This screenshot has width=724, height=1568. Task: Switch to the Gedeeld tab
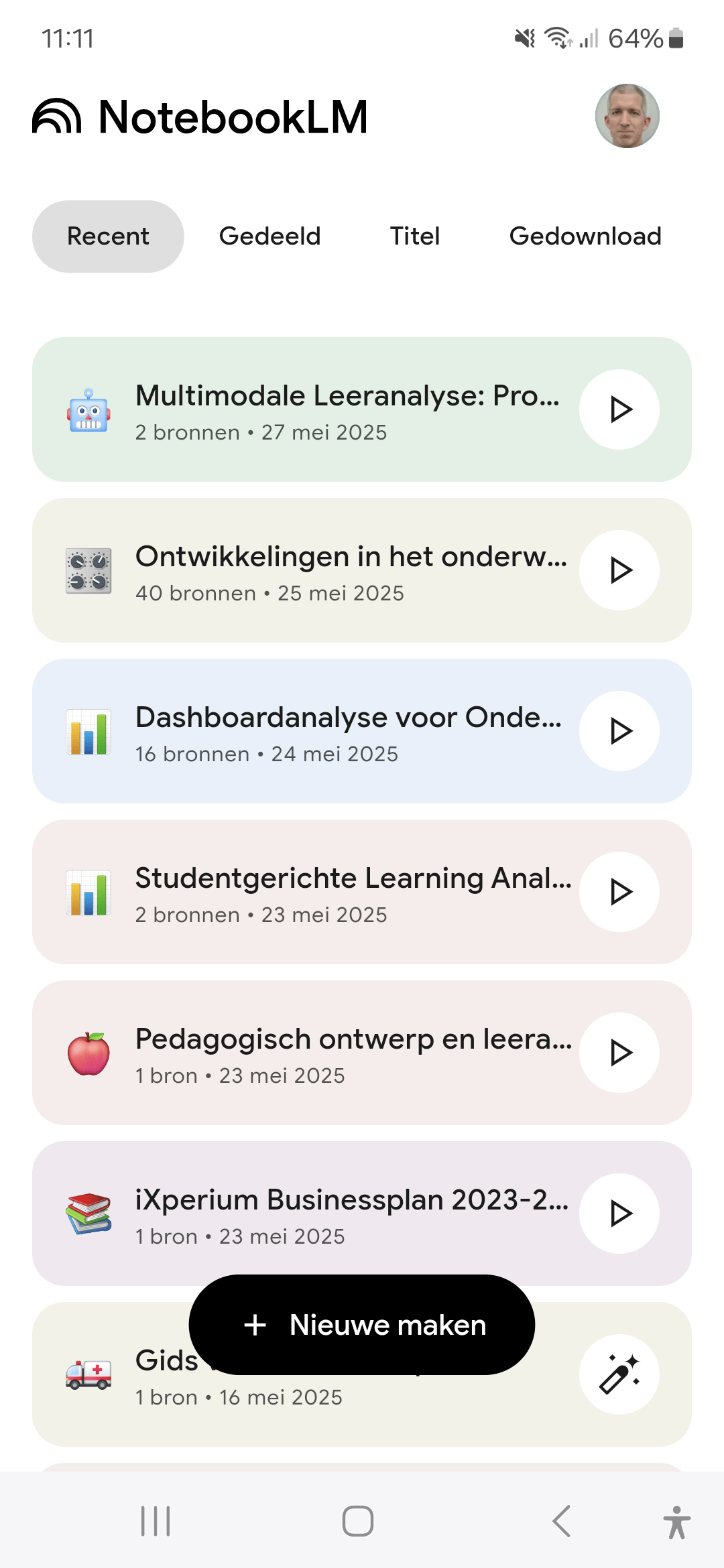270,237
